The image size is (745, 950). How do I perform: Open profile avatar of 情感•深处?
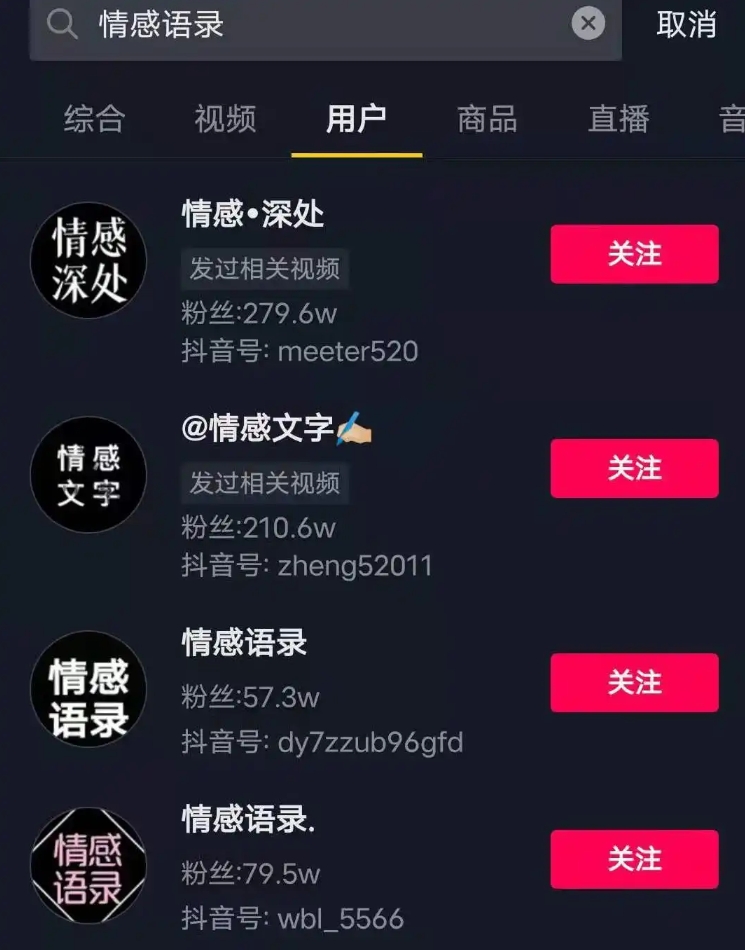pyautogui.click(x=88, y=260)
